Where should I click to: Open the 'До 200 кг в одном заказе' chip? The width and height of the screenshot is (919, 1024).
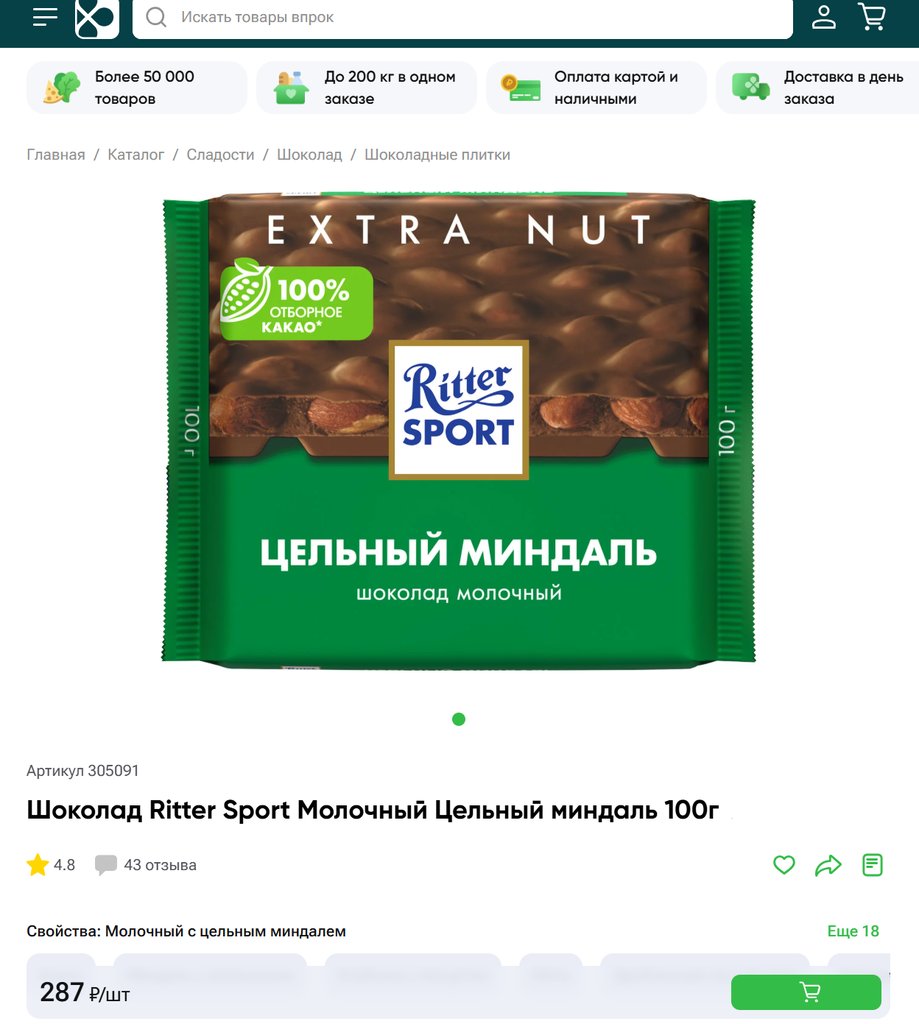[366, 88]
